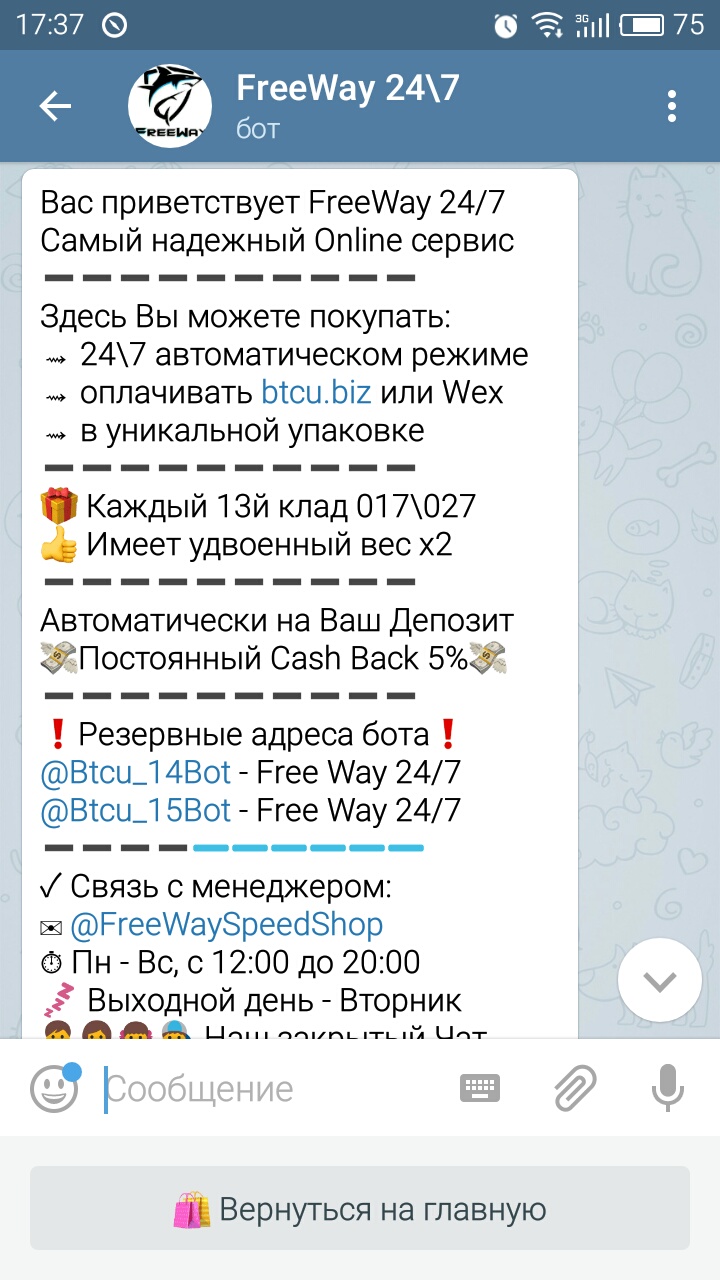Attach a file with the paperclip
Viewport: 720px width, 1280px height.
pos(576,1089)
